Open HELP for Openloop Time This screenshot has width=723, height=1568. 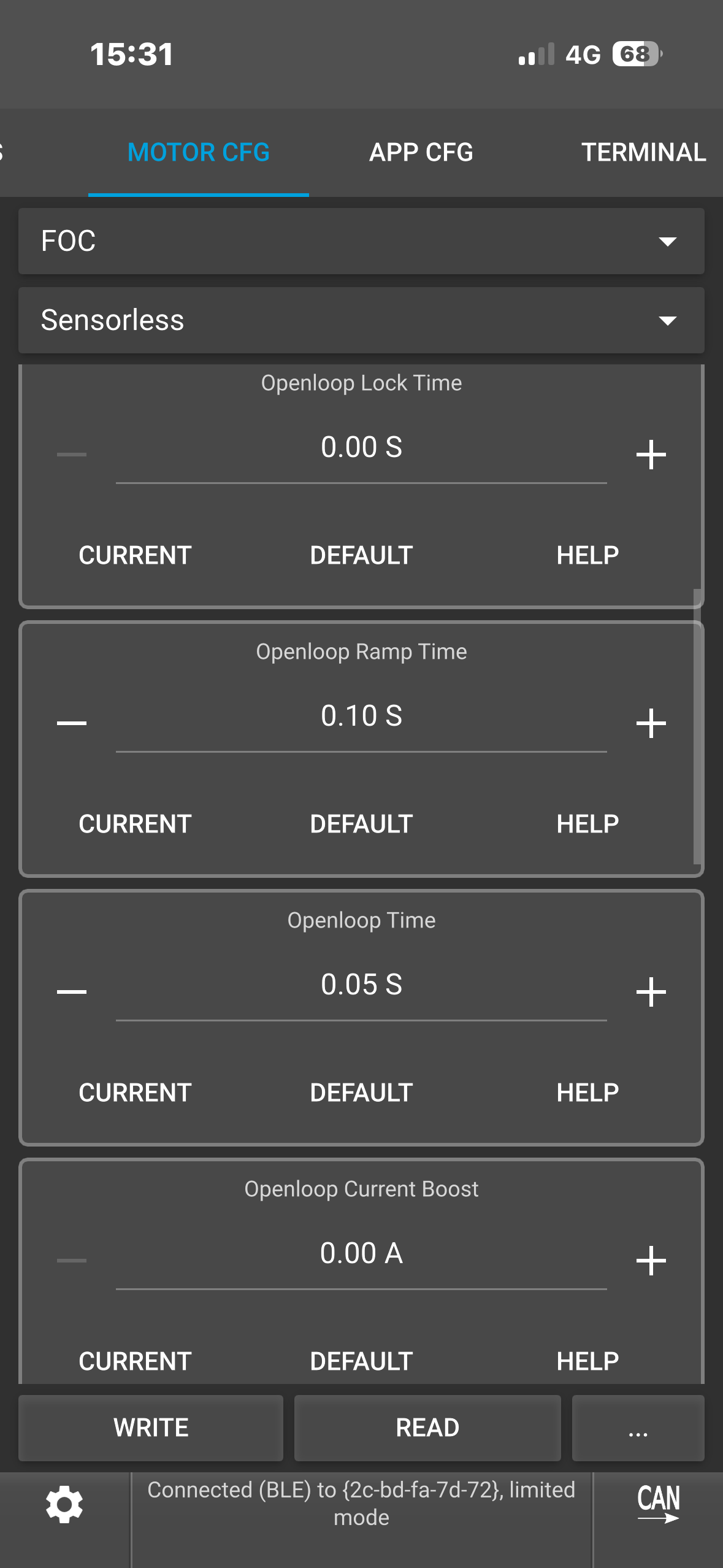(x=587, y=1093)
